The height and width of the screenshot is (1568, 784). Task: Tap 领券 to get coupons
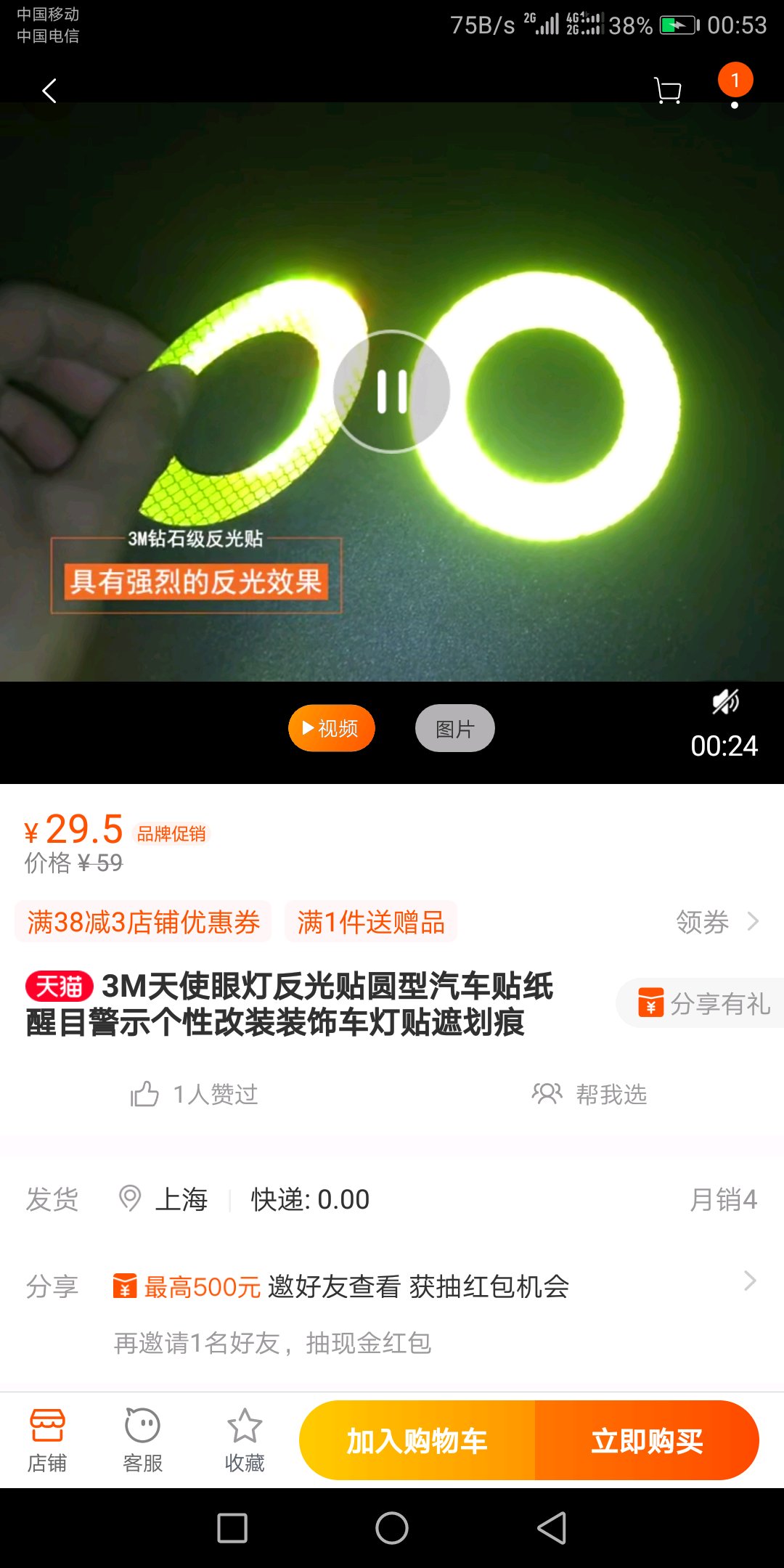pos(716,922)
